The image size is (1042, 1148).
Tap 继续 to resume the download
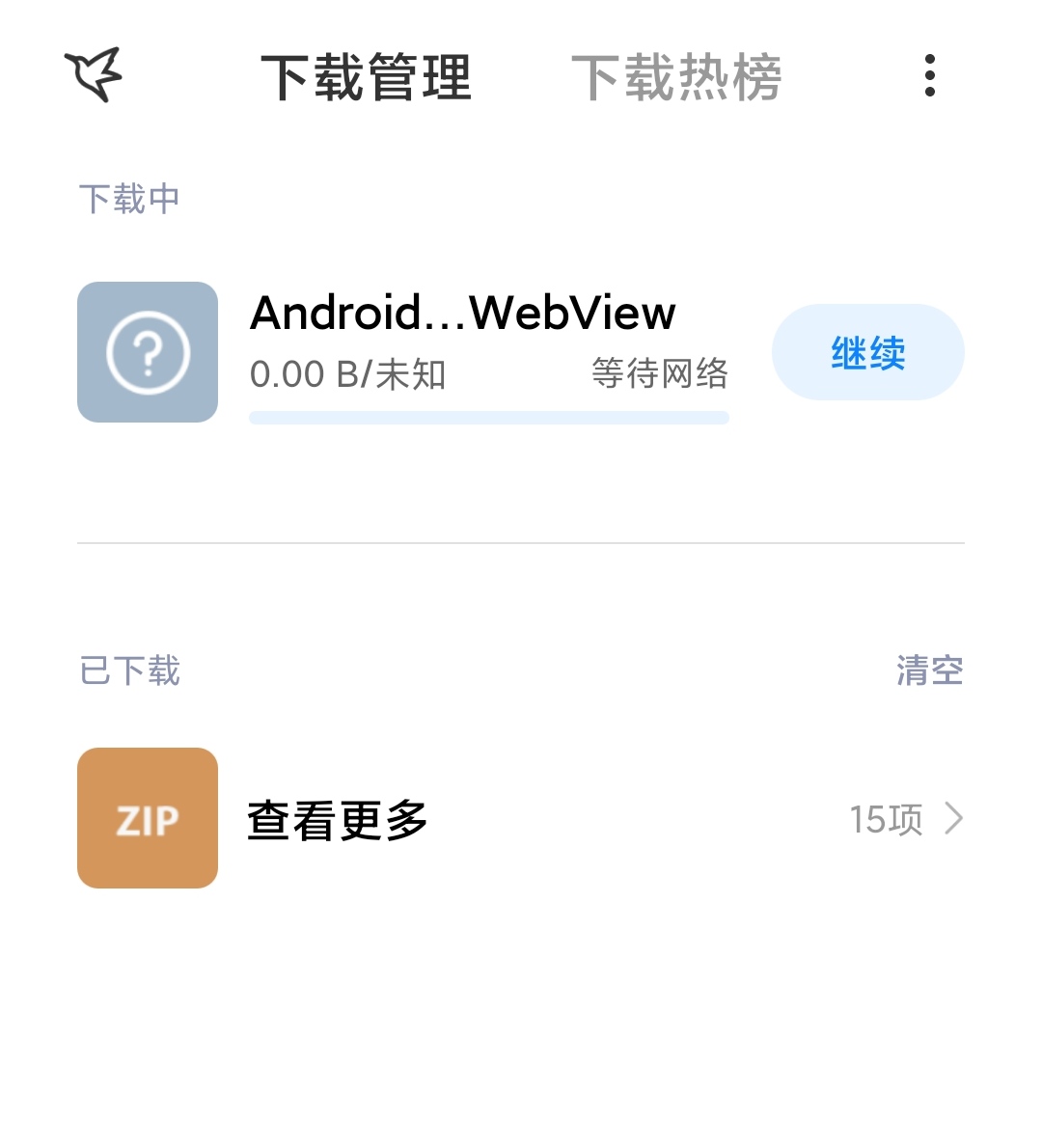(867, 352)
